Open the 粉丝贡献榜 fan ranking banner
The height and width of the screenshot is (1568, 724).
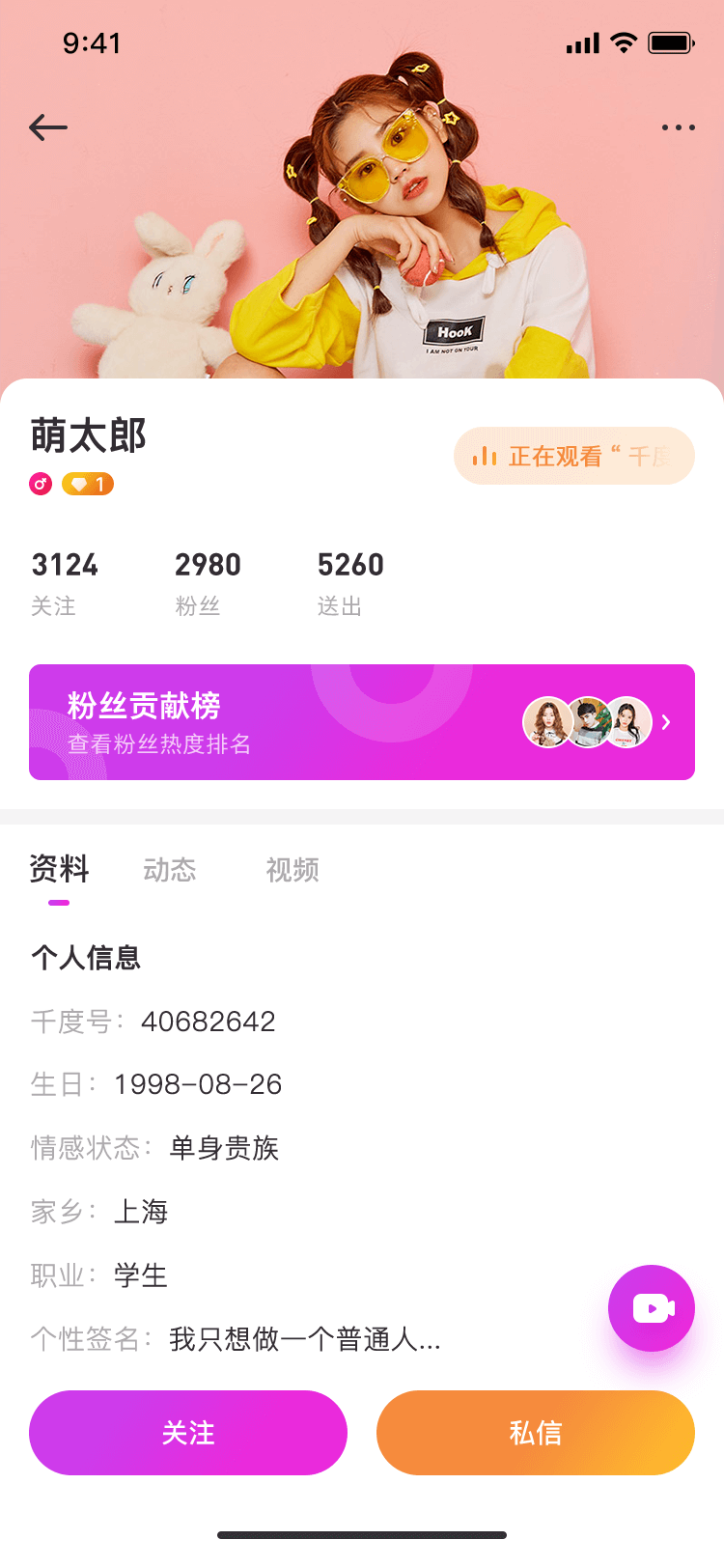coord(362,722)
